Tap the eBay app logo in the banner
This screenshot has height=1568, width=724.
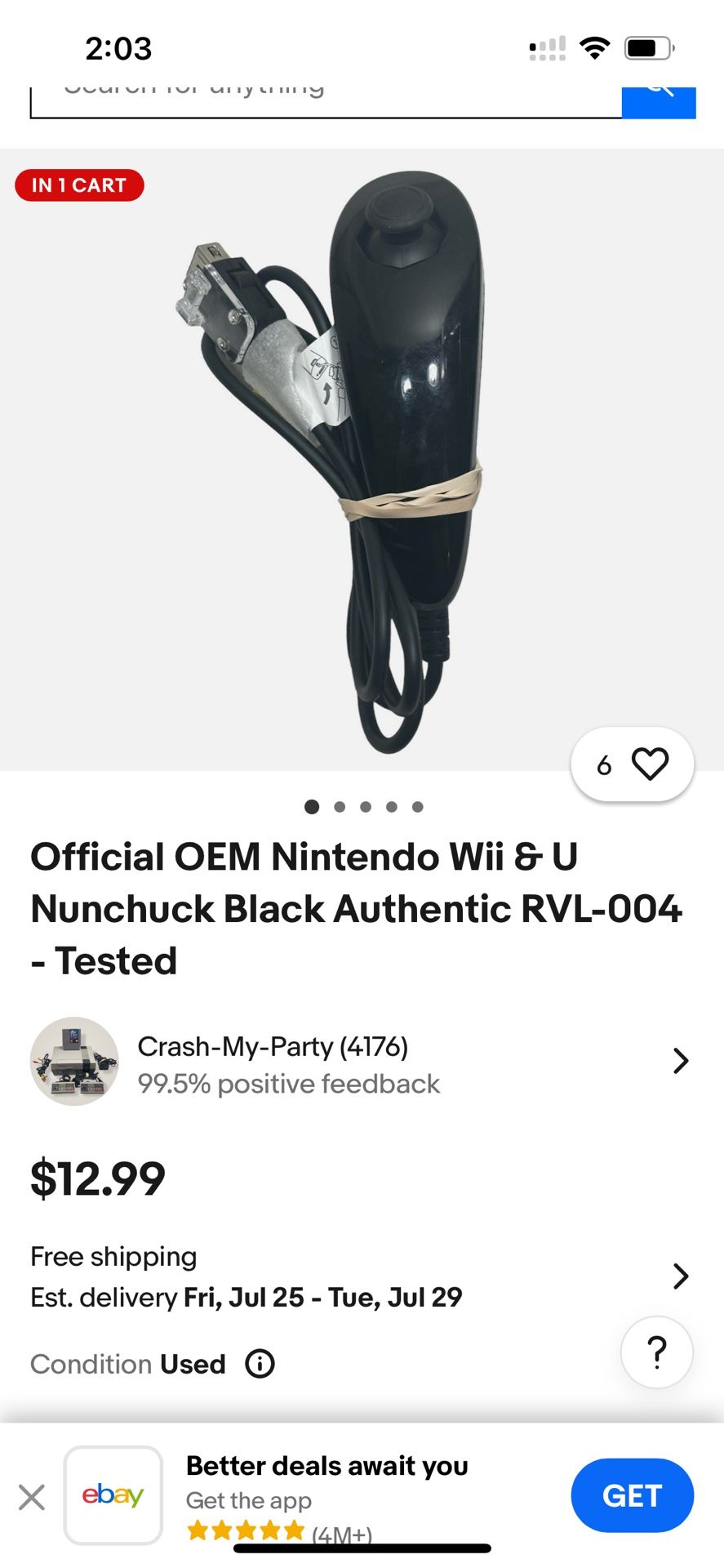coord(112,1496)
